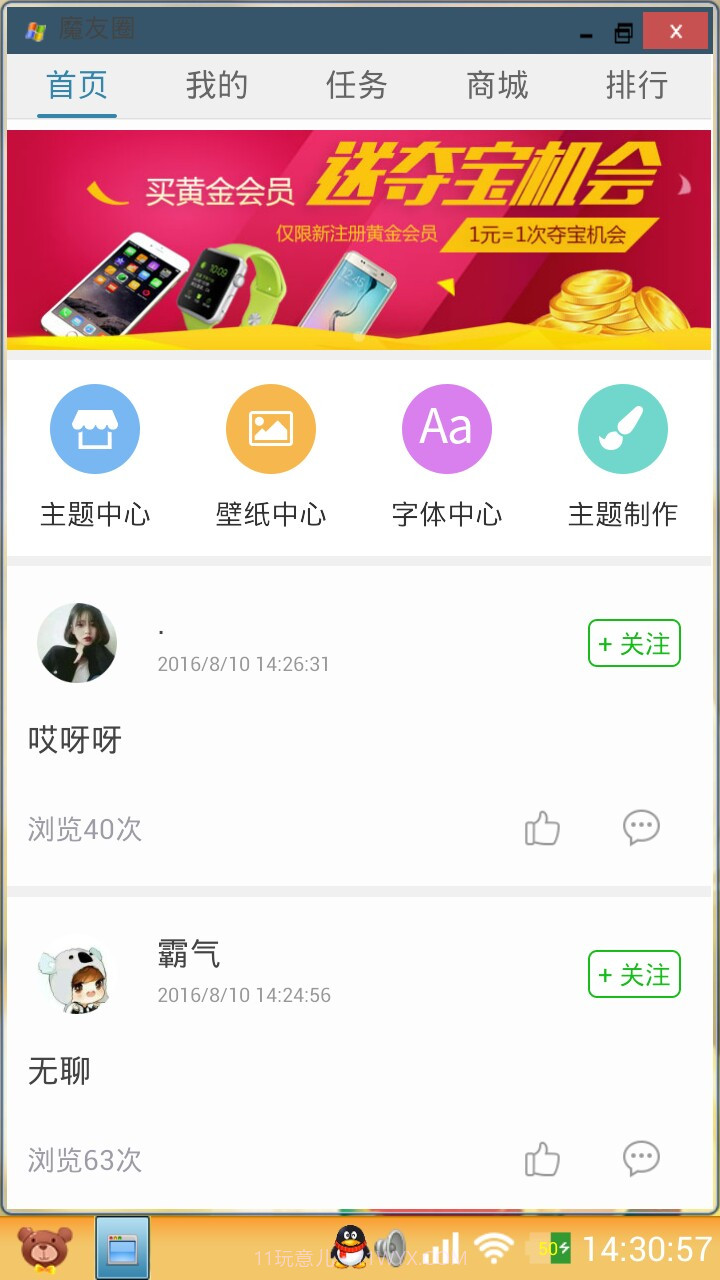Follow the first poster via 关注 button
Image resolution: width=720 pixels, height=1280 pixels.
point(634,643)
